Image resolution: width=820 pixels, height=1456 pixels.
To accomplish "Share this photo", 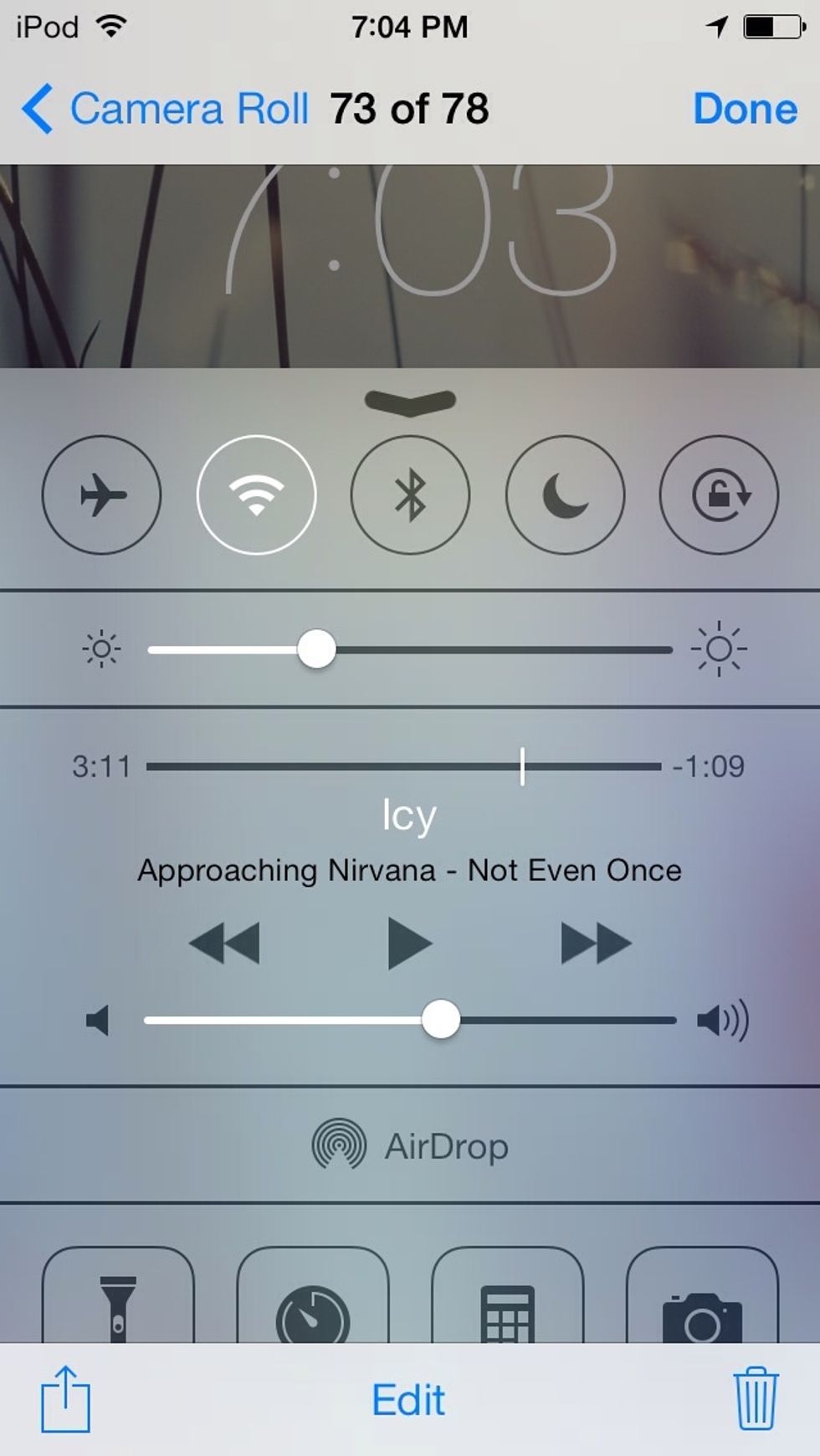I will click(x=65, y=1399).
